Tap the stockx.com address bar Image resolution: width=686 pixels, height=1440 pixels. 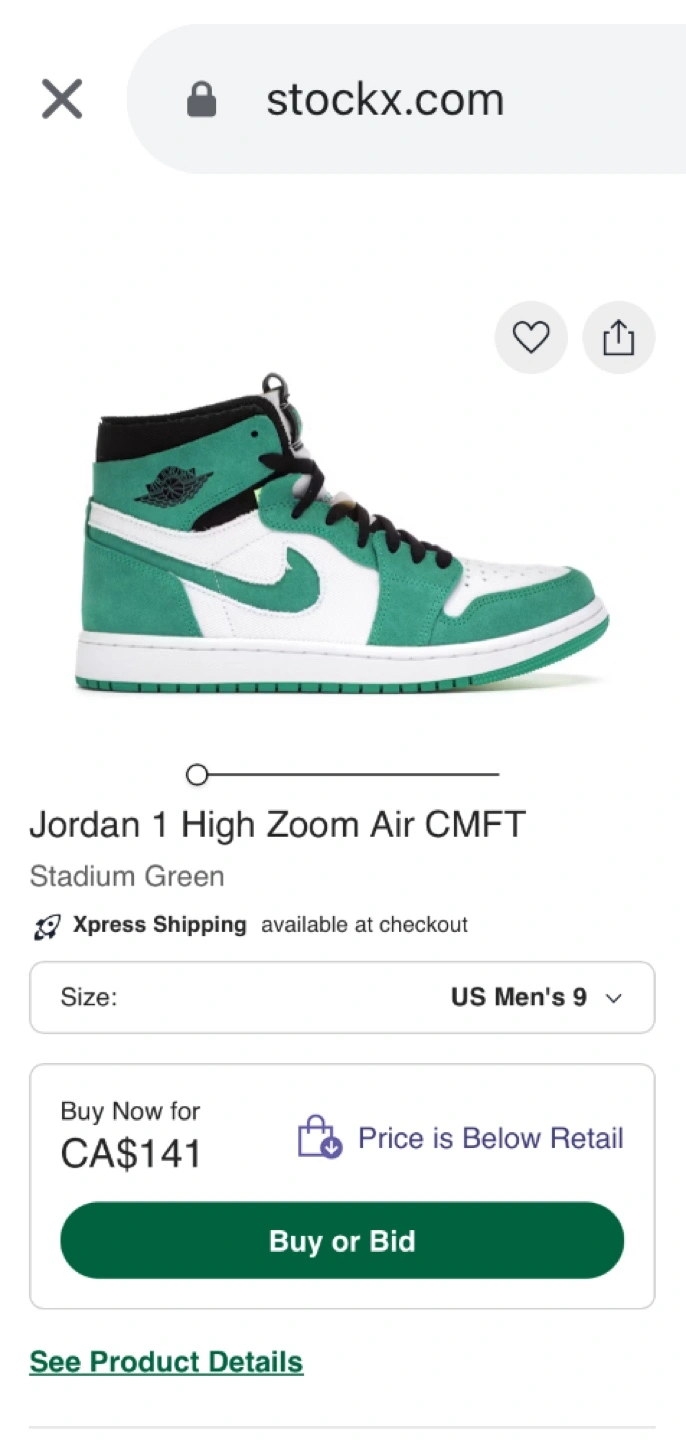[x=406, y=99]
